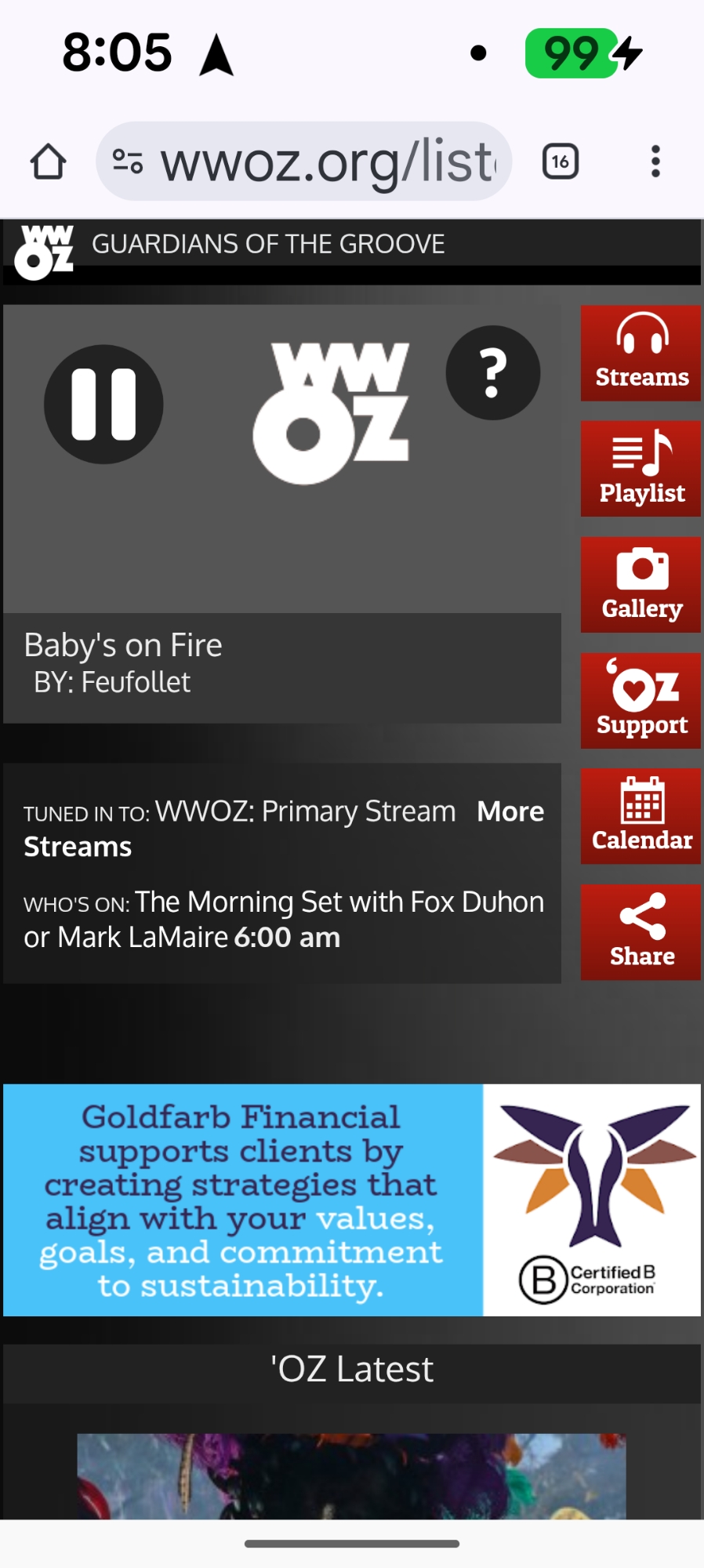Open the 'OZ Latest featured image
704x1568 pixels.
click(x=351, y=1475)
